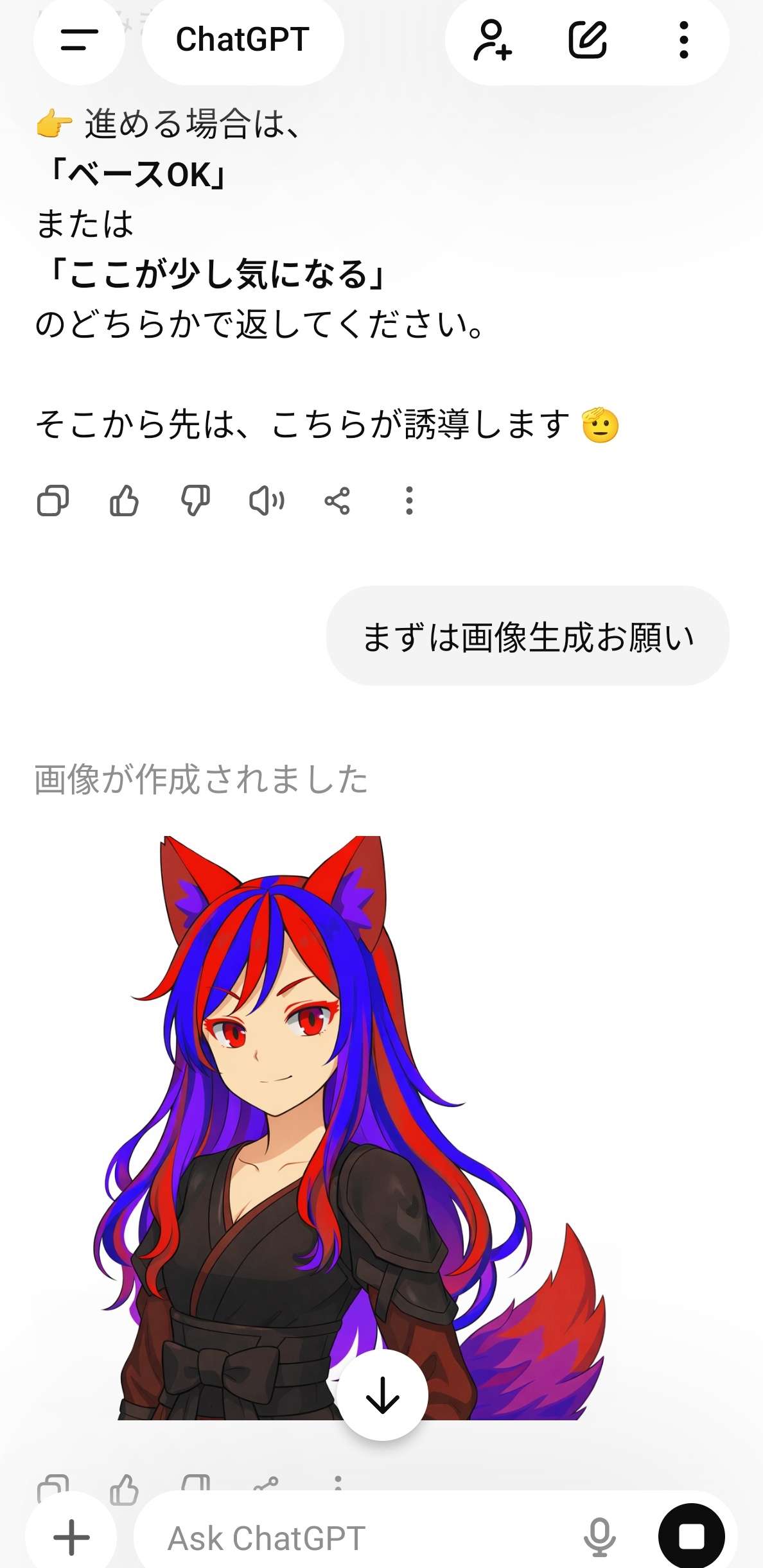This screenshot has width=763, height=1568.
Task: Open the ChatGPT model selector
Action: pos(242,40)
